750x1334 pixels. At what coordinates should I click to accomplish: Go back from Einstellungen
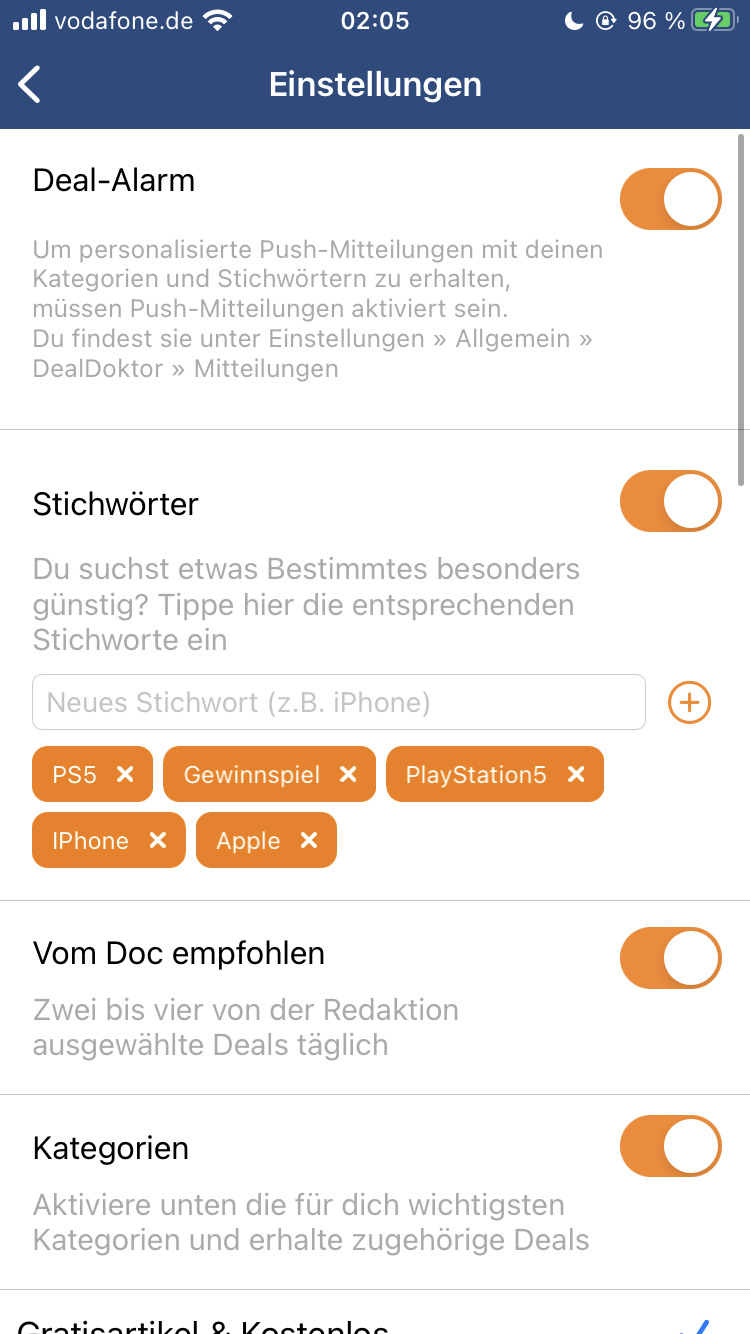coord(30,85)
